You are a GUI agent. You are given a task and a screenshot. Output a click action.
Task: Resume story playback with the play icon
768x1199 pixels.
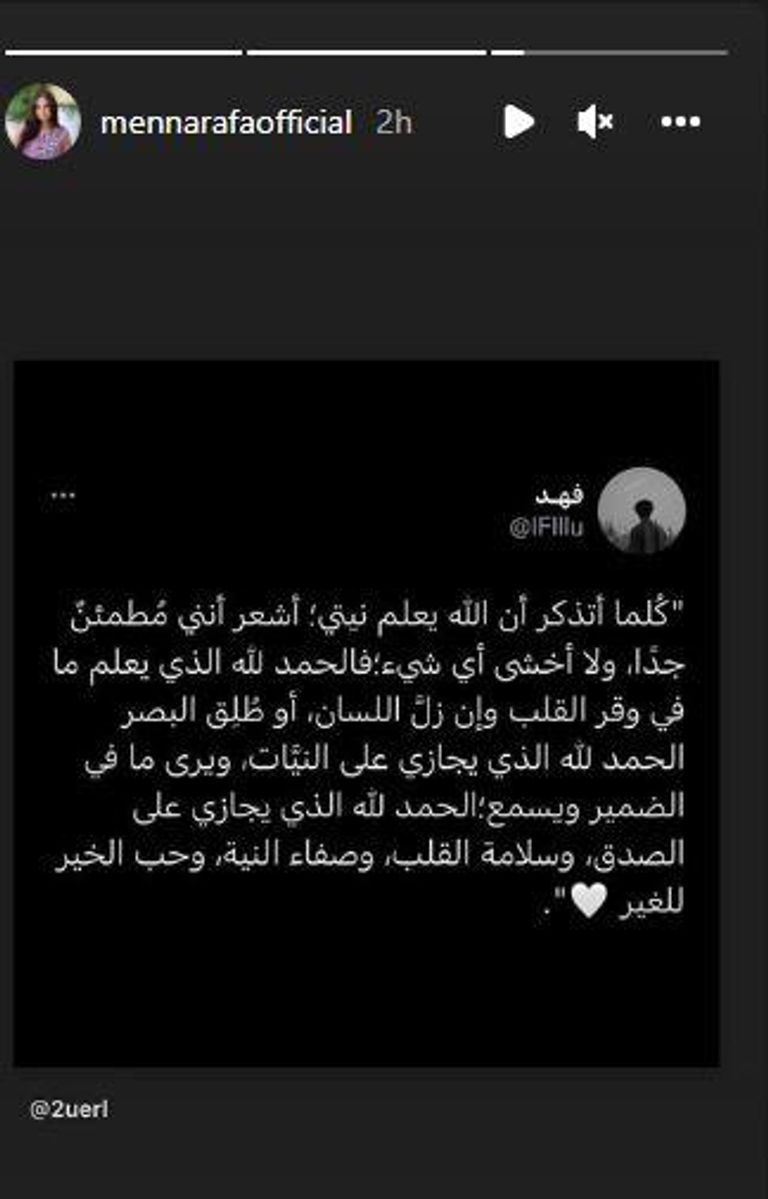coord(516,120)
